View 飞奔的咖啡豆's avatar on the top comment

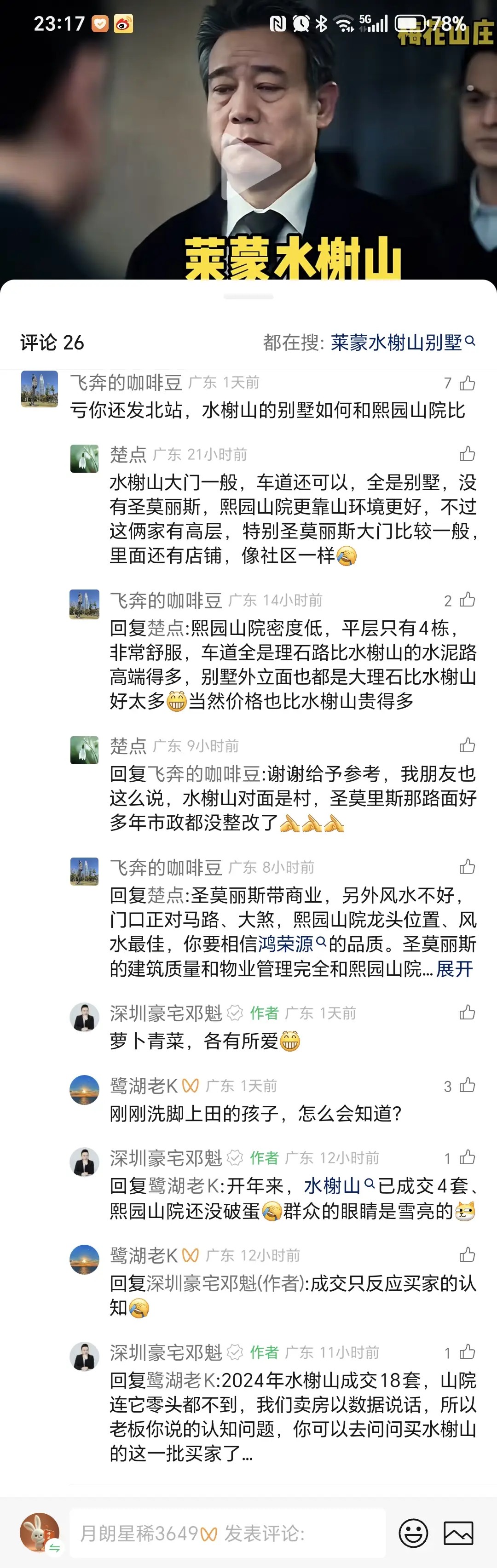(x=40, y=389)
